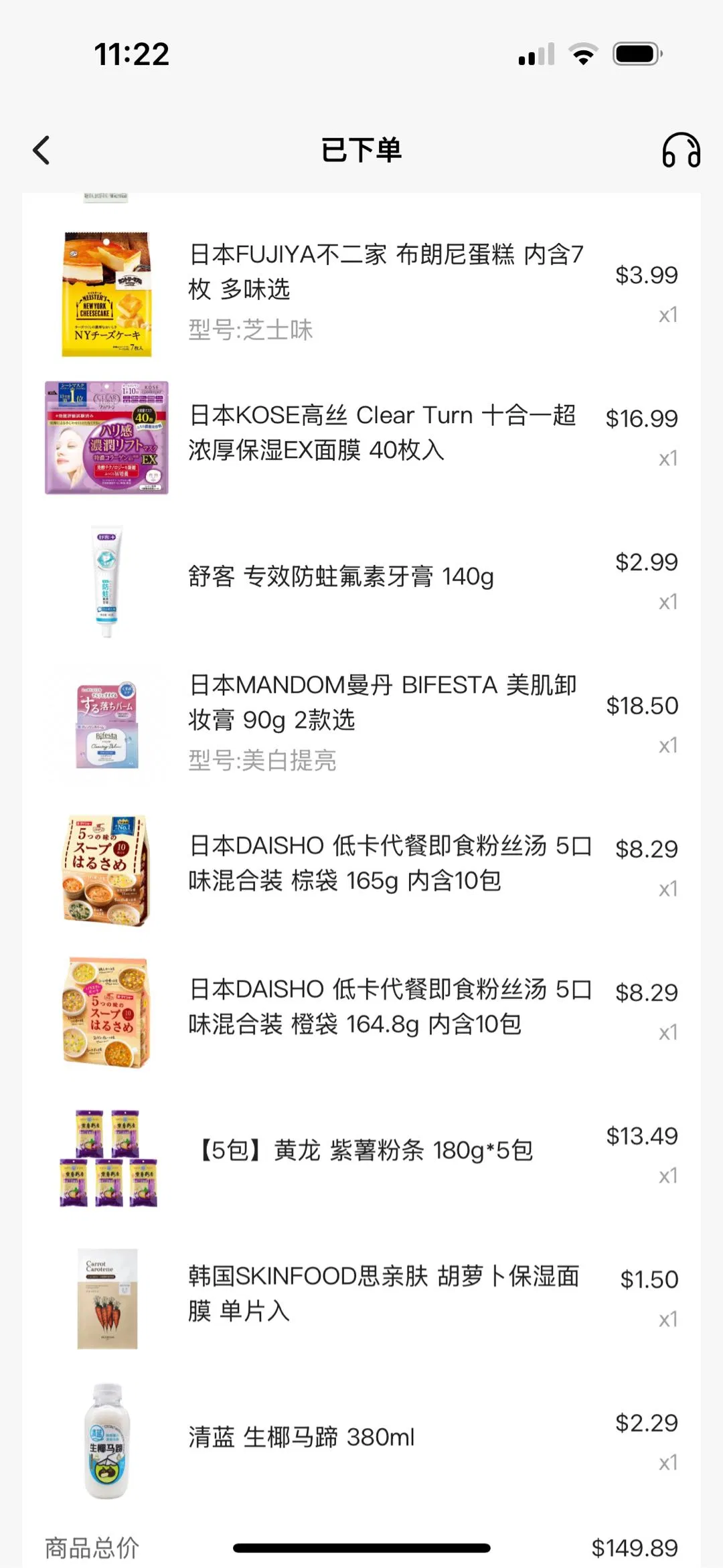This screenshot has width=723, height=1568.
Task: Open the KOSE Clear Turn 面膜 item
Action: click(382, 433)
